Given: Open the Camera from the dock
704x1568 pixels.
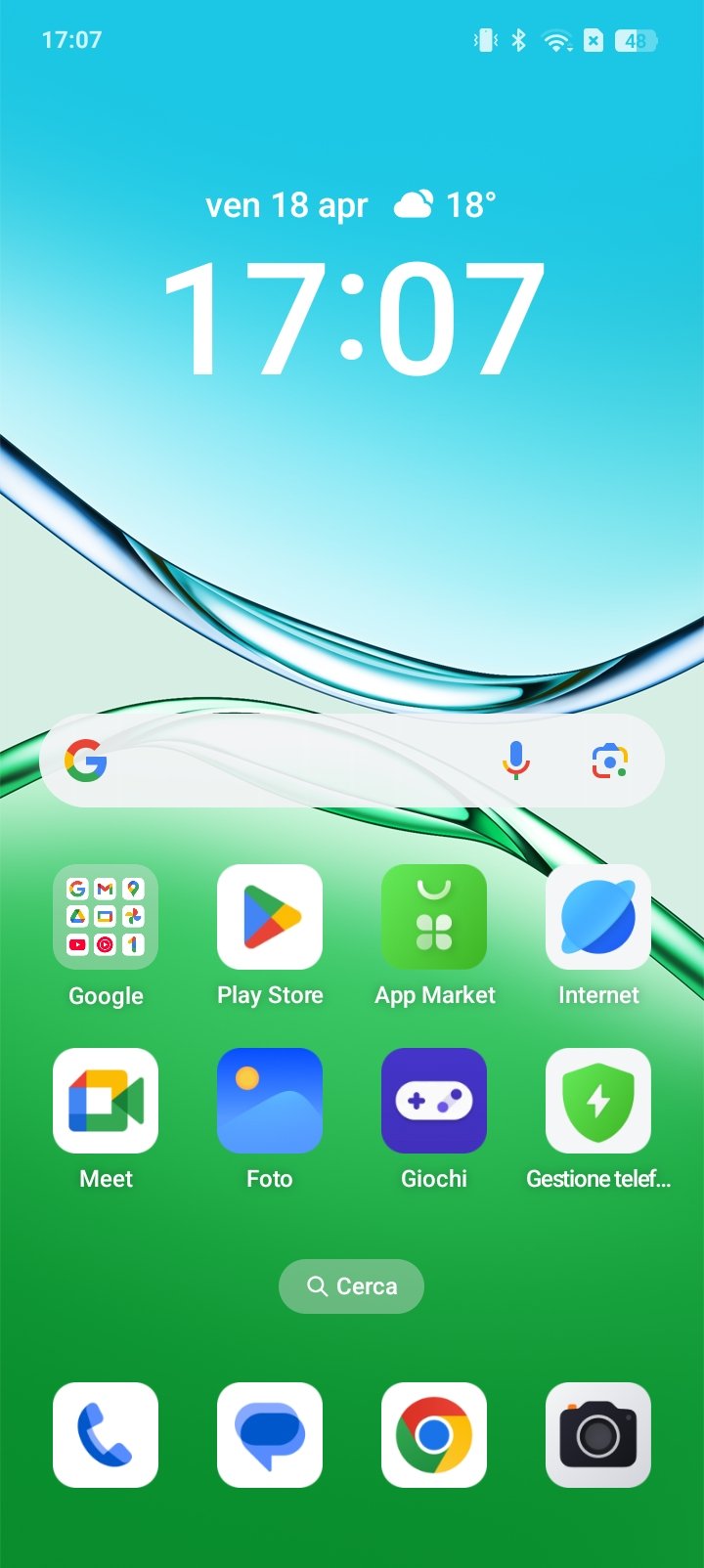Looking at the screenshot, I should coord(598,1435).
